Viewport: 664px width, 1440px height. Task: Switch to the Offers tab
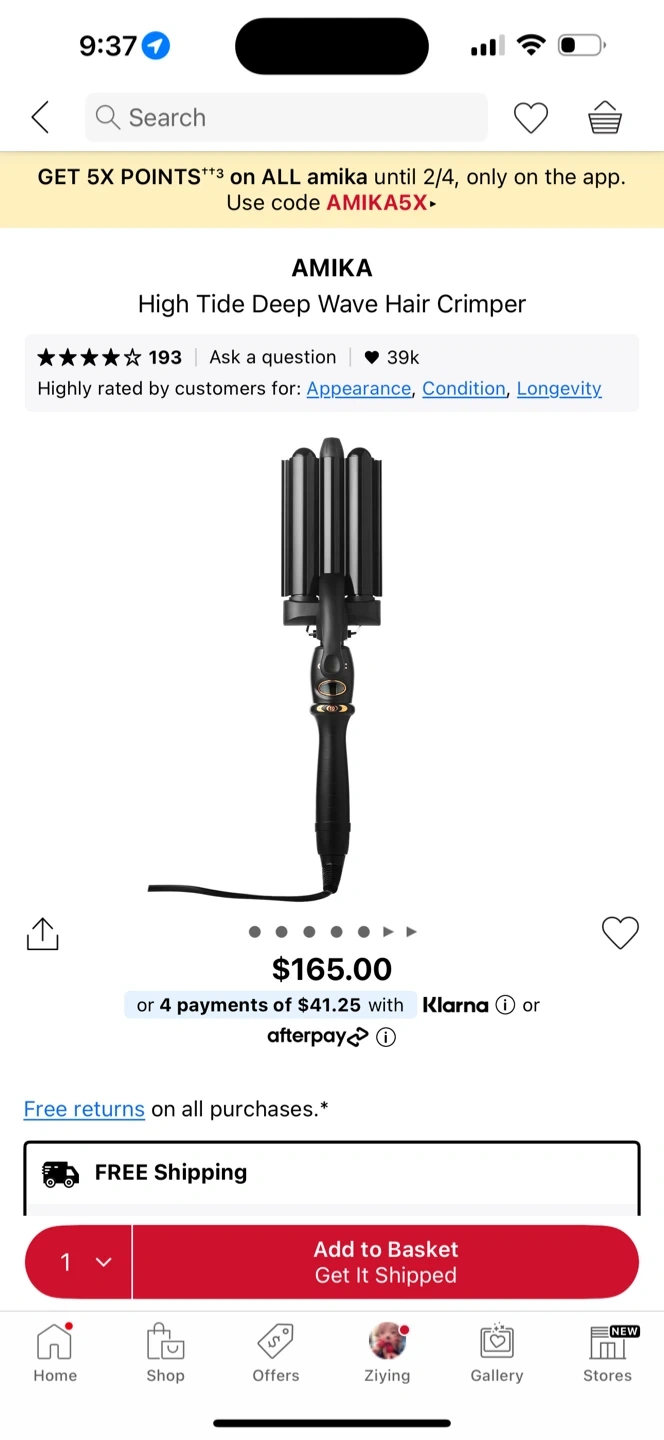276,1354
